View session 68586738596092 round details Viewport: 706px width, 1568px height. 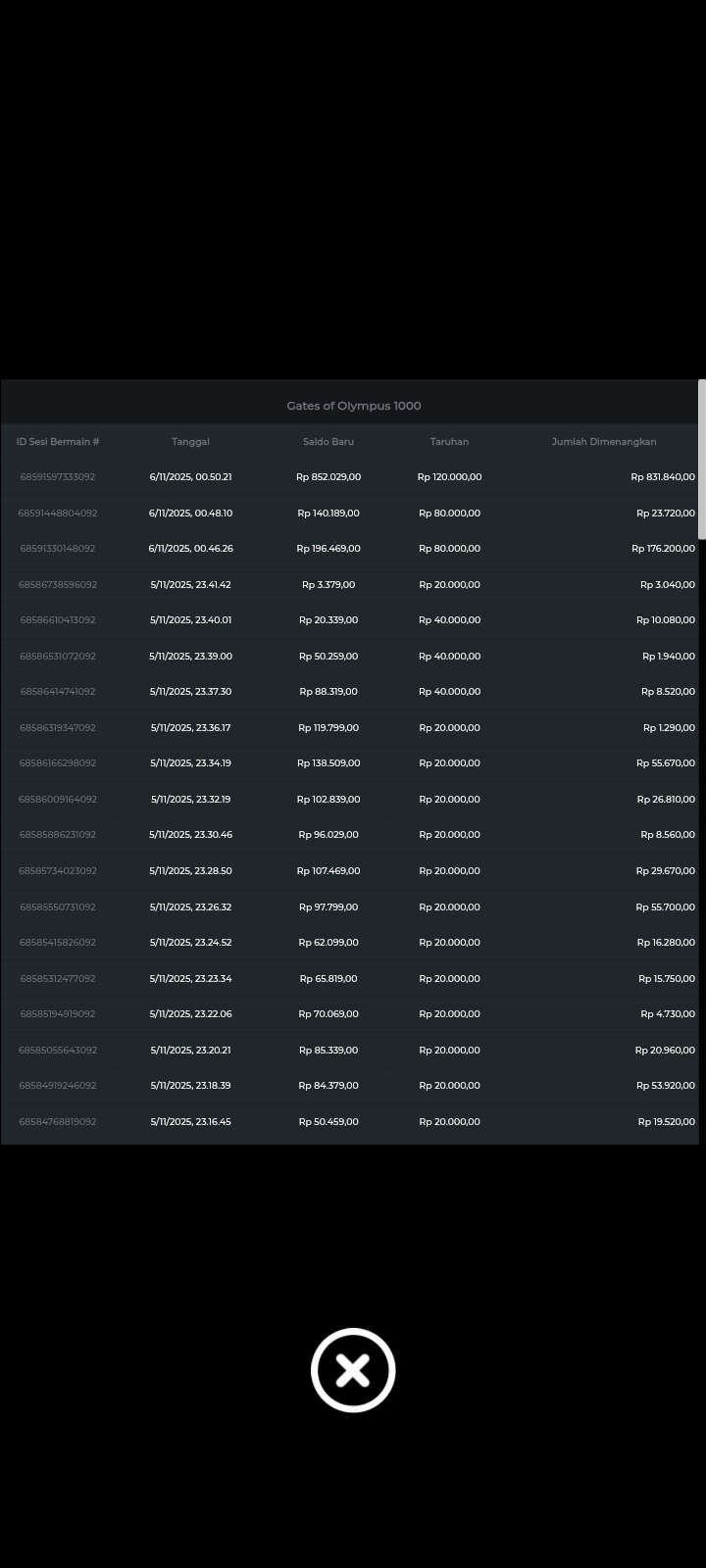point(58,585)
